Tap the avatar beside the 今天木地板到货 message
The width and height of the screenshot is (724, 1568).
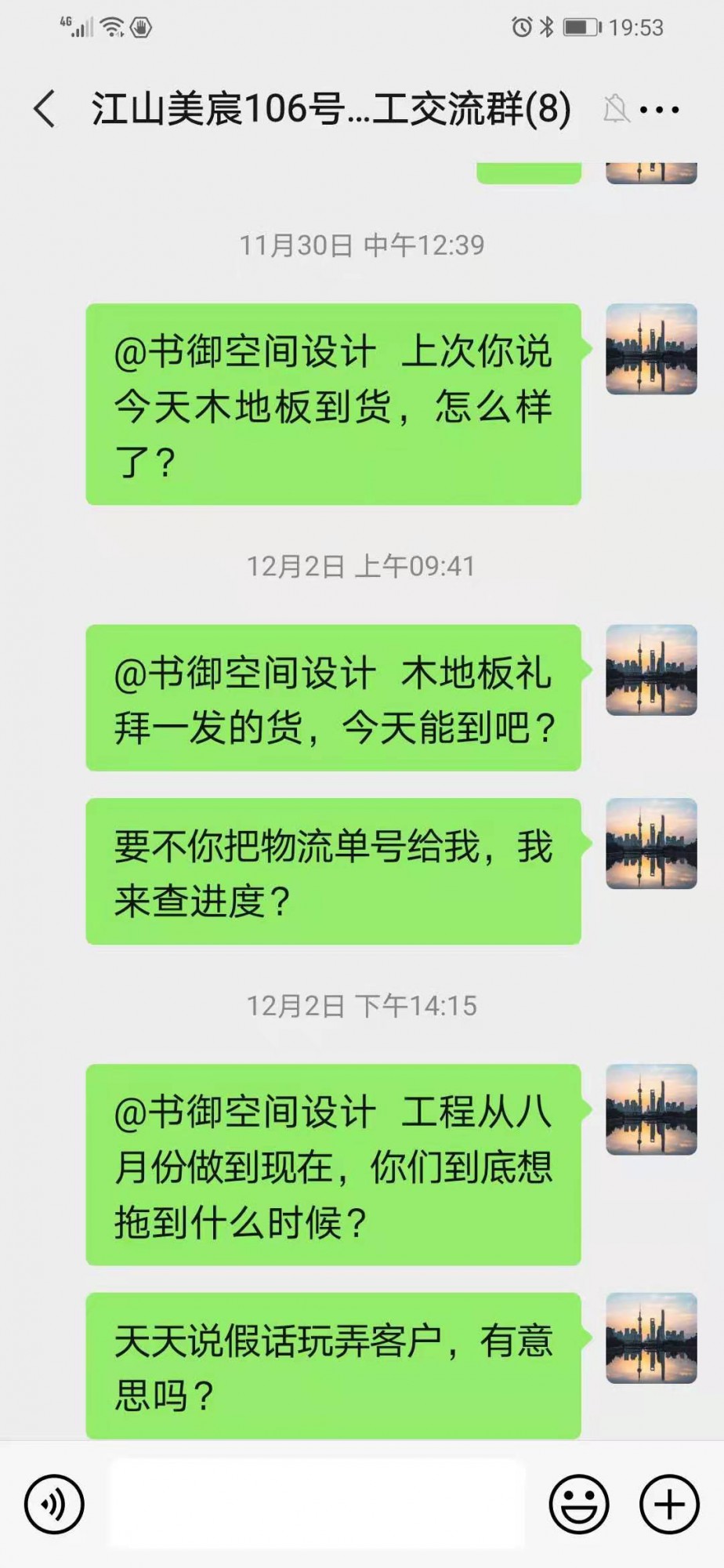pyautogui.click(x=651, y=349)
